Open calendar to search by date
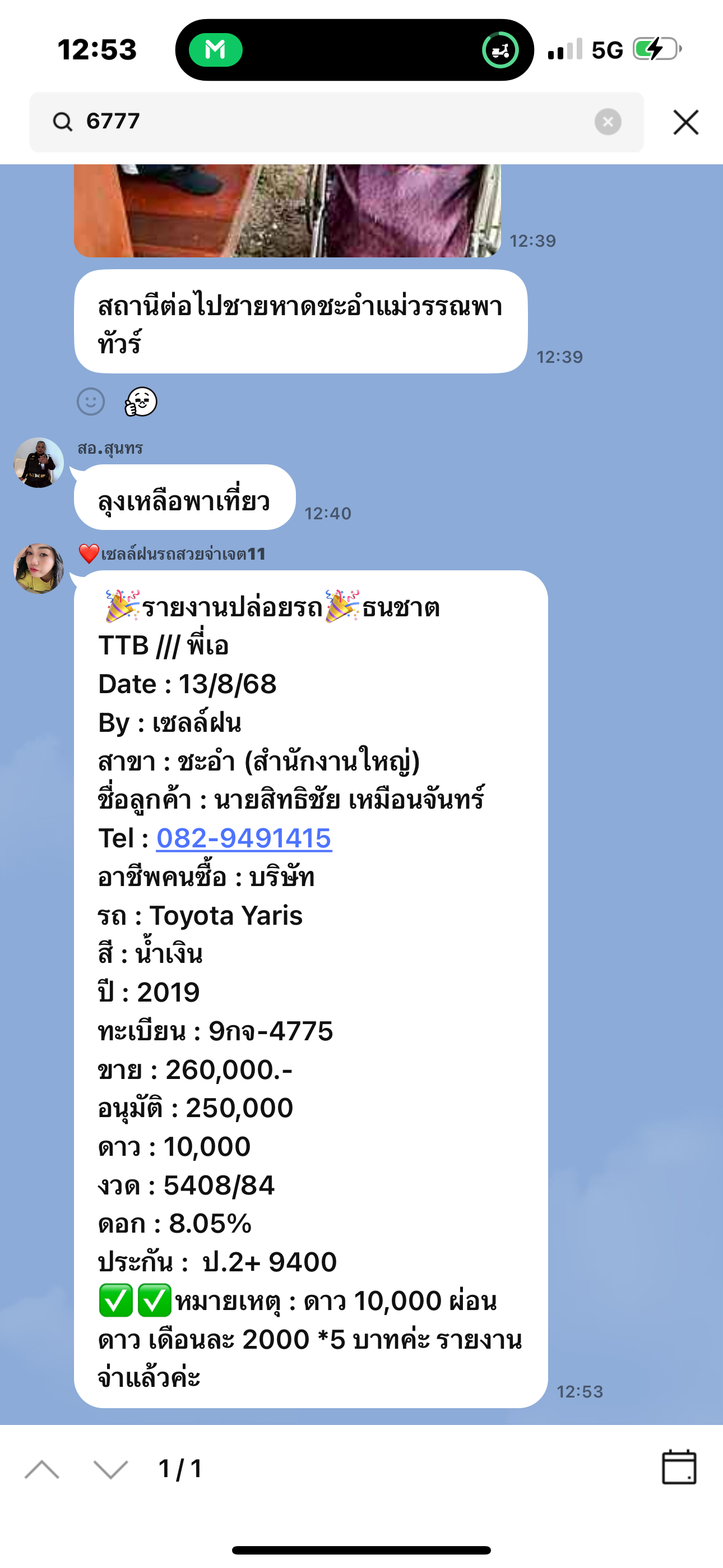 [x=679, y=1468]
